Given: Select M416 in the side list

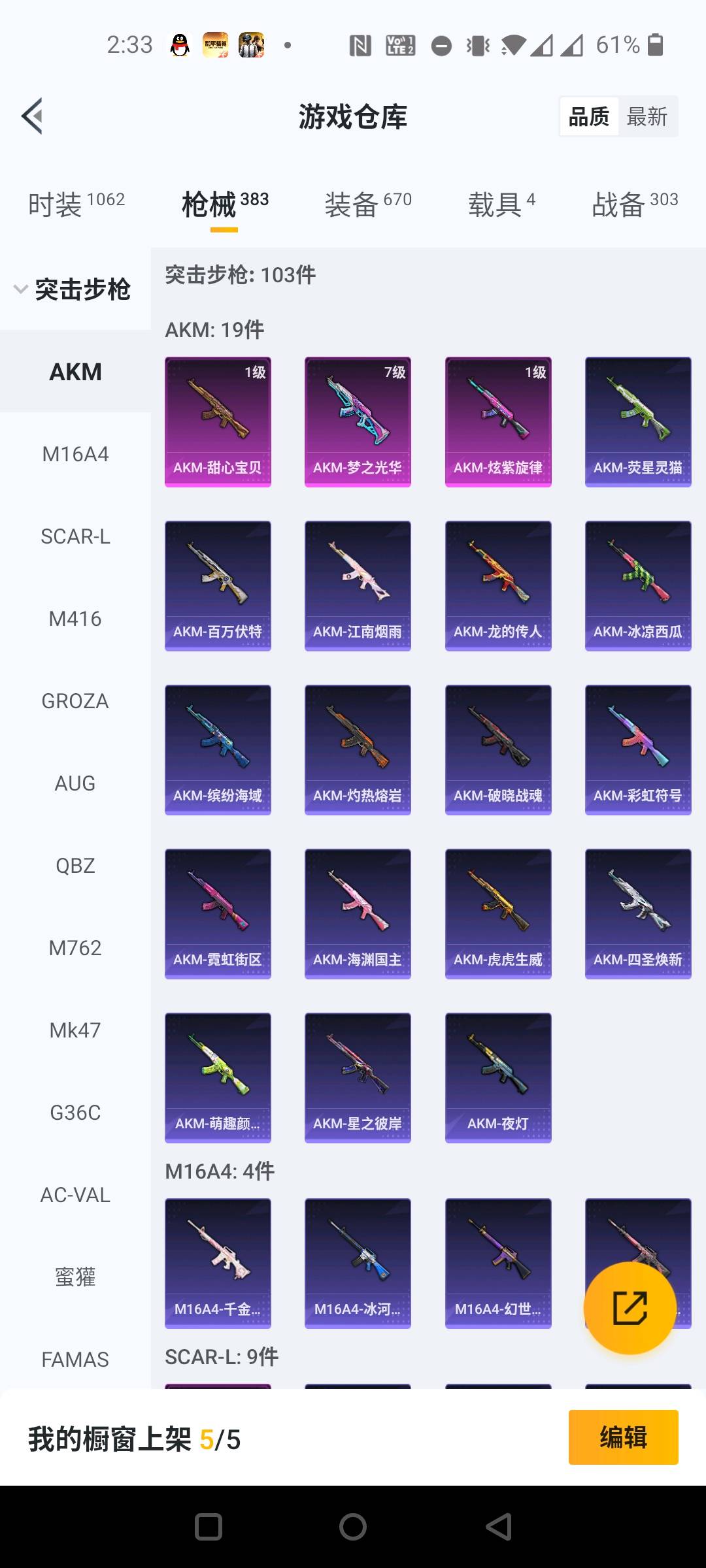Looking at the screenshot, I should pos(75,619).
